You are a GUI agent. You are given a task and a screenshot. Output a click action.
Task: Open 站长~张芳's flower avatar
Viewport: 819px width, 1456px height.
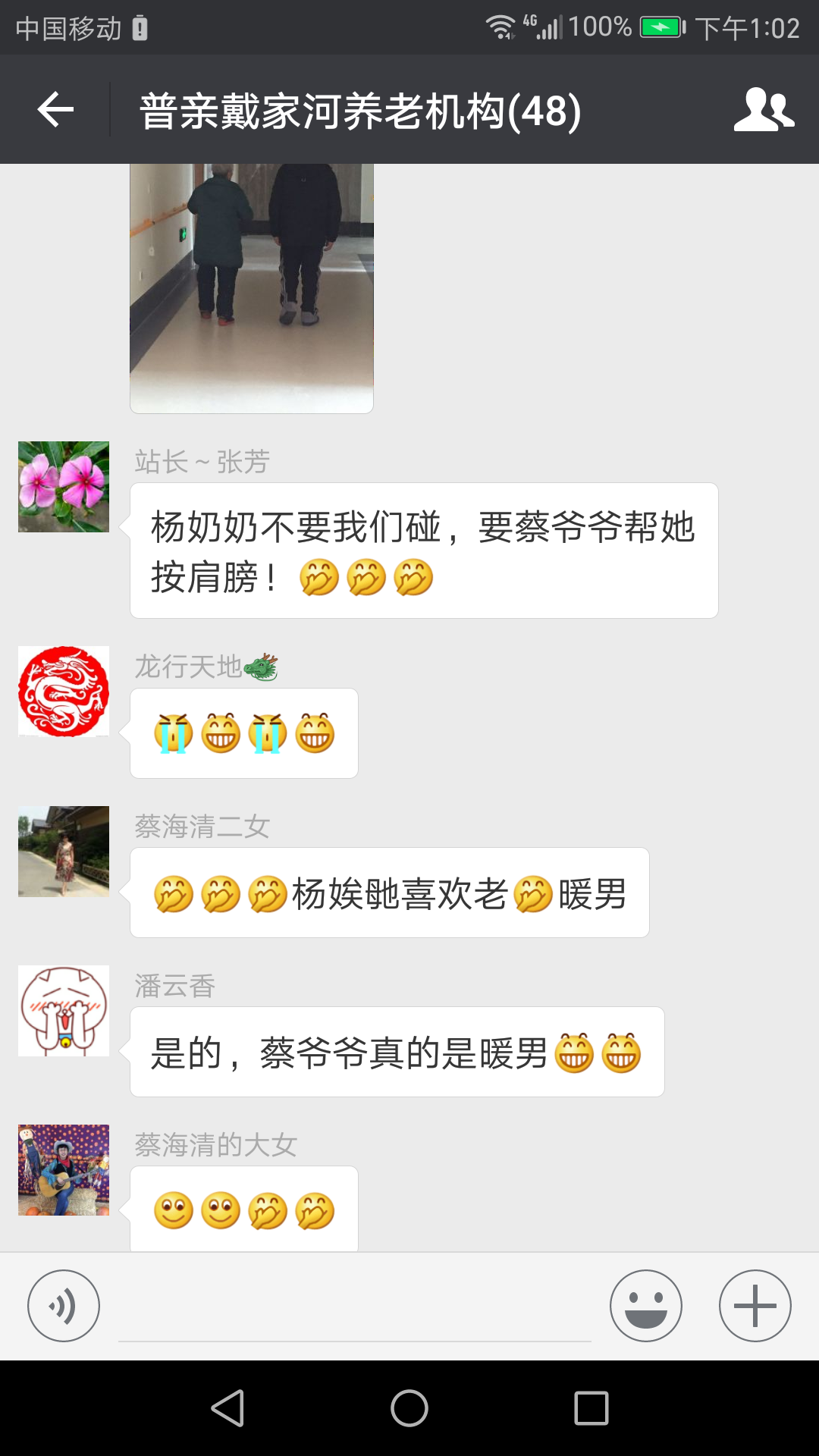[64, 487]
